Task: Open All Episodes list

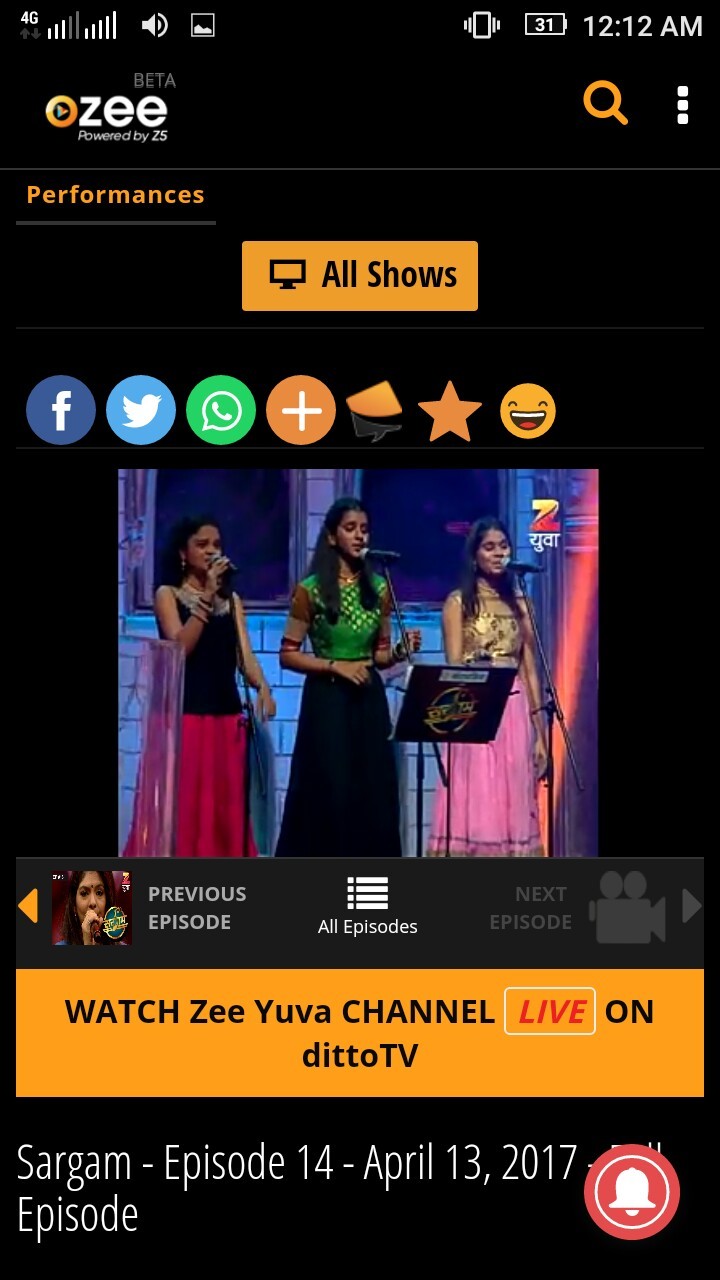Action: [x=367, y=907]
